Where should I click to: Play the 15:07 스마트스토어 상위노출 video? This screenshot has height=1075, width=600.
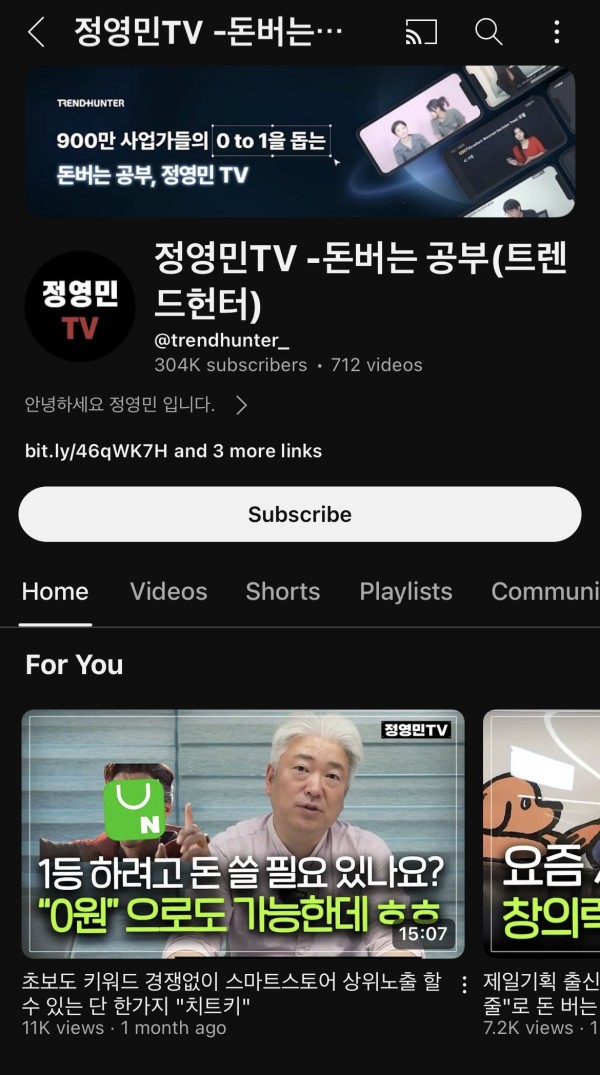243,834
